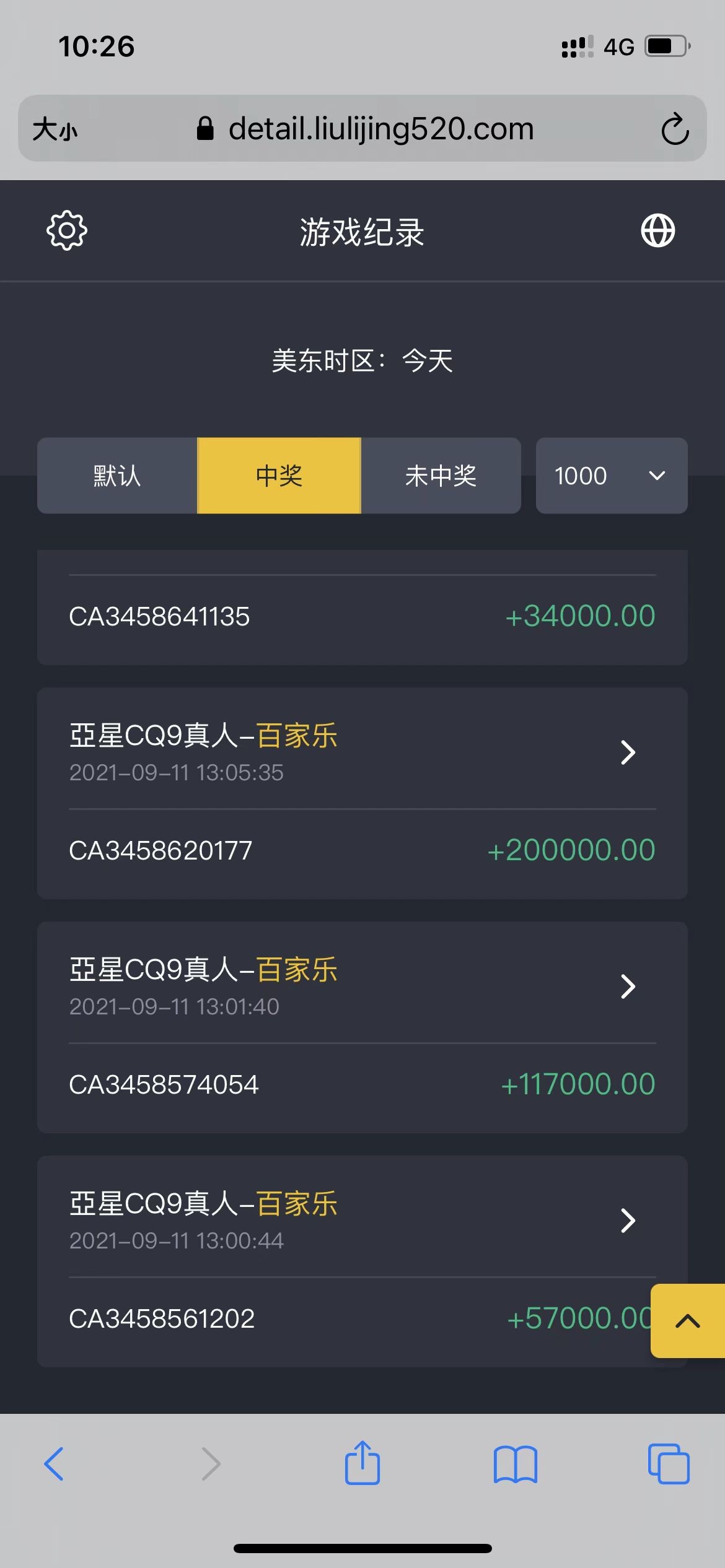This screenshot has height=1568, width=725.
Task: Open the 大小 text size menu
Action: click(x=55, y=129)
